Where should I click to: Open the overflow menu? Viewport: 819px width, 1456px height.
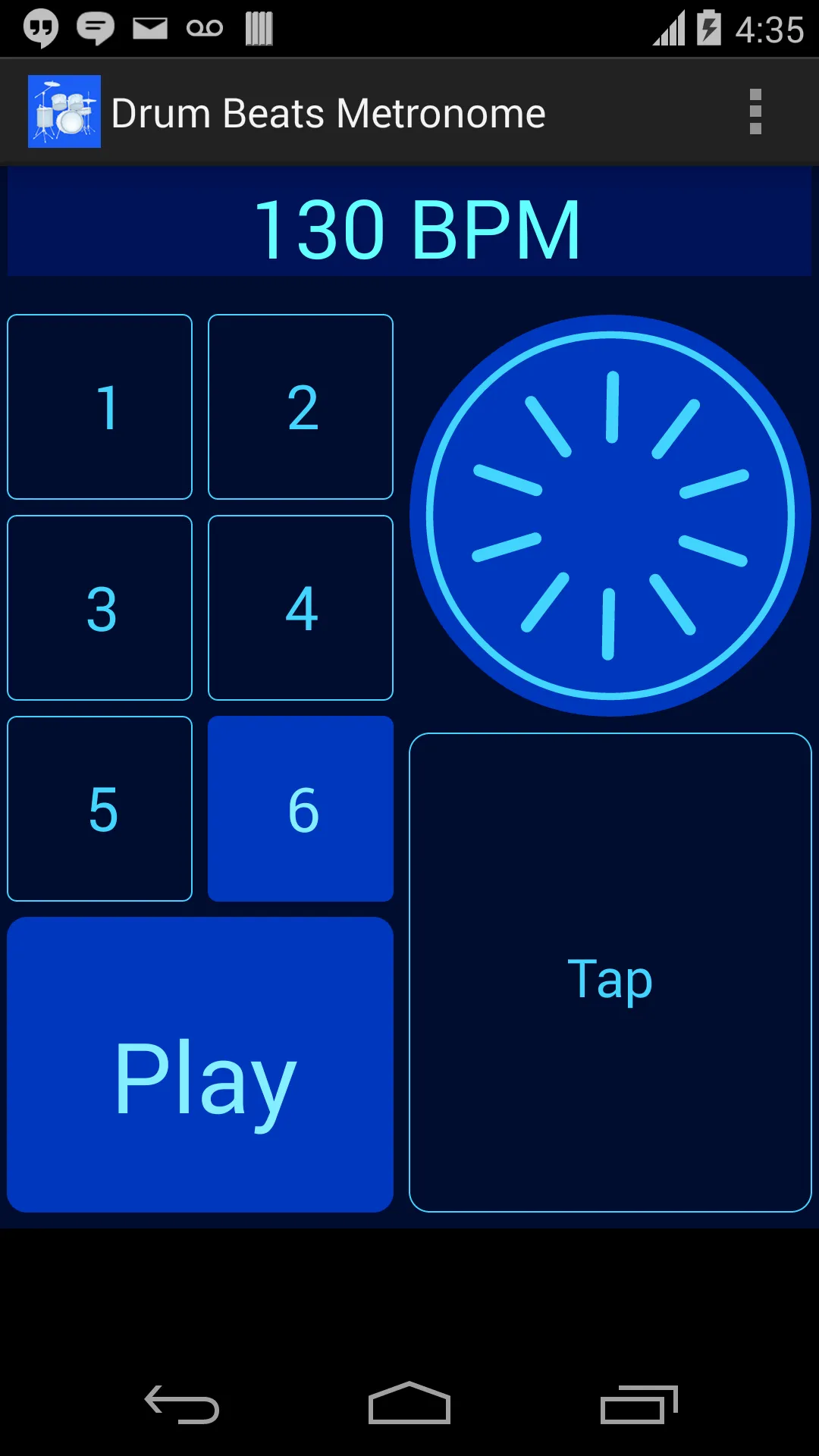tap(755, 111)
